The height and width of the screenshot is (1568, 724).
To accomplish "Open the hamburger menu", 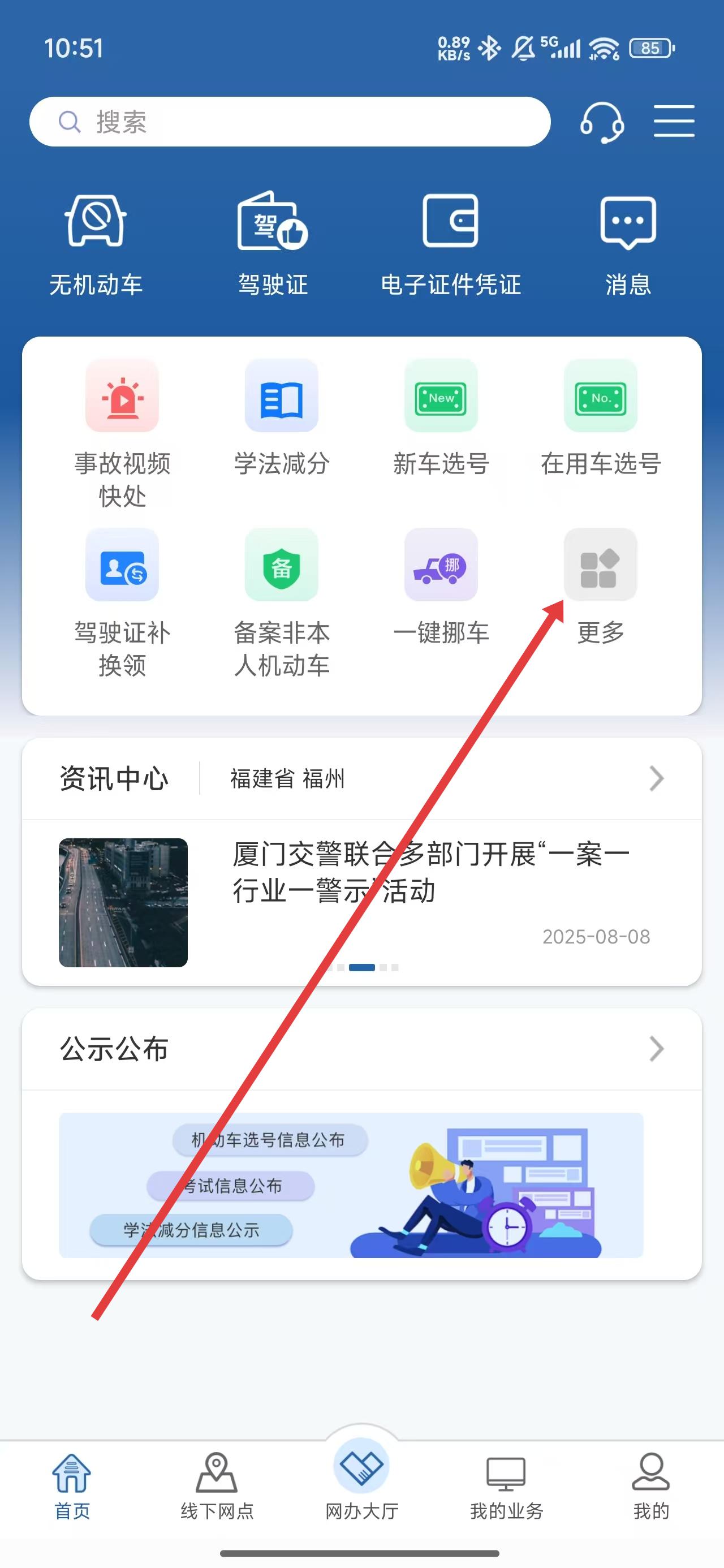I will click(x=674, y=120).
